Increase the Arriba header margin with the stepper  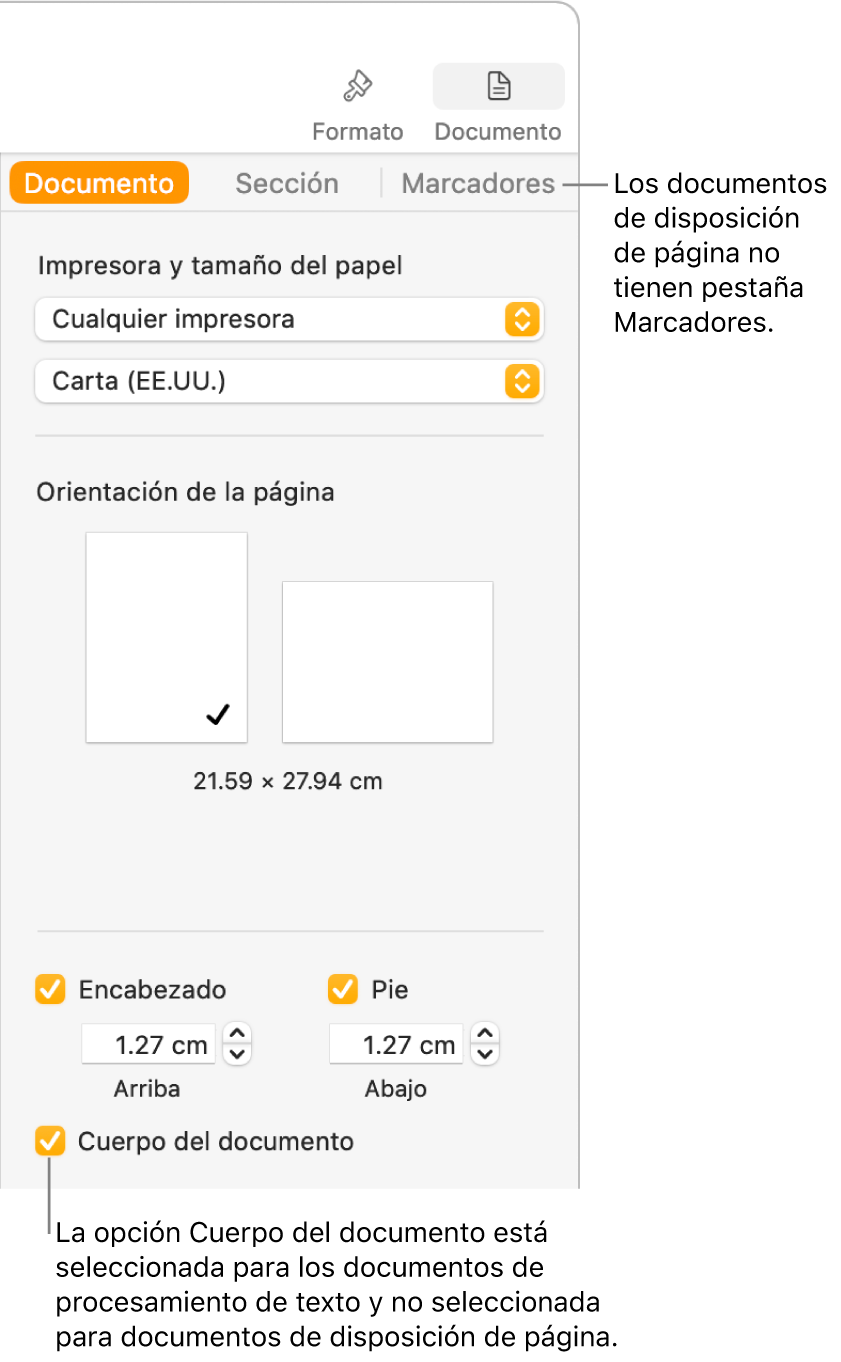pyautogui.click(x=237, y=1035)
